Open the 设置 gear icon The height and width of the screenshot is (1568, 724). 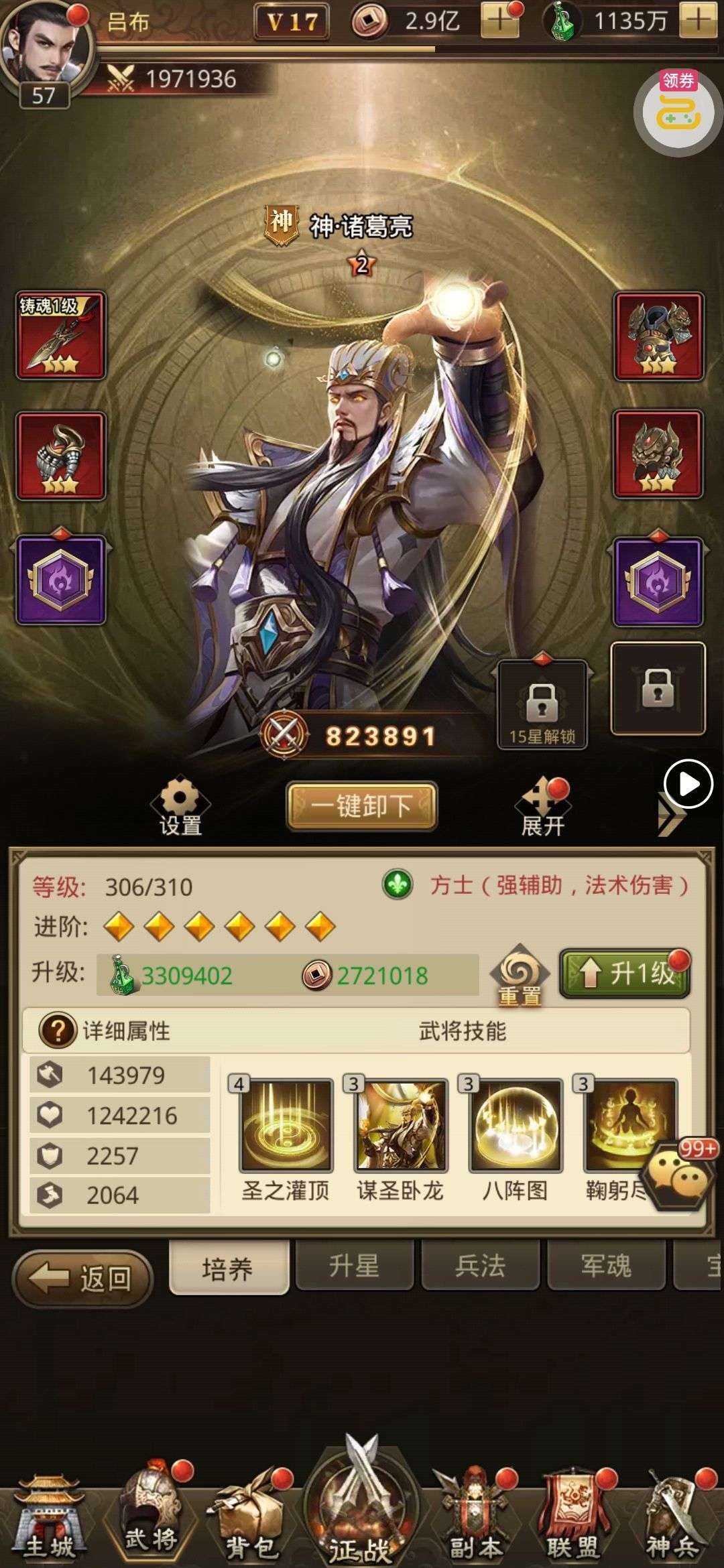180,806
